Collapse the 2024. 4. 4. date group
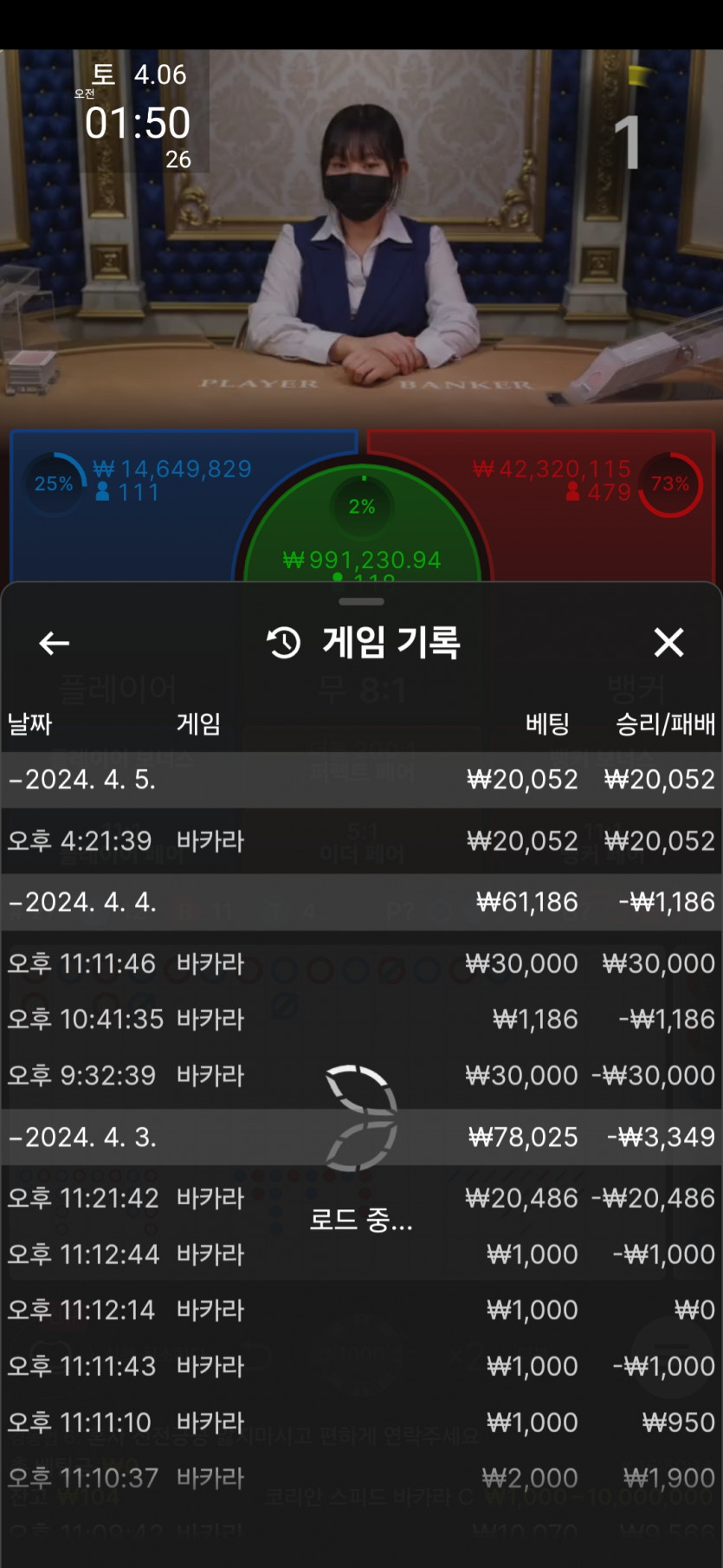 coord(82,902)
